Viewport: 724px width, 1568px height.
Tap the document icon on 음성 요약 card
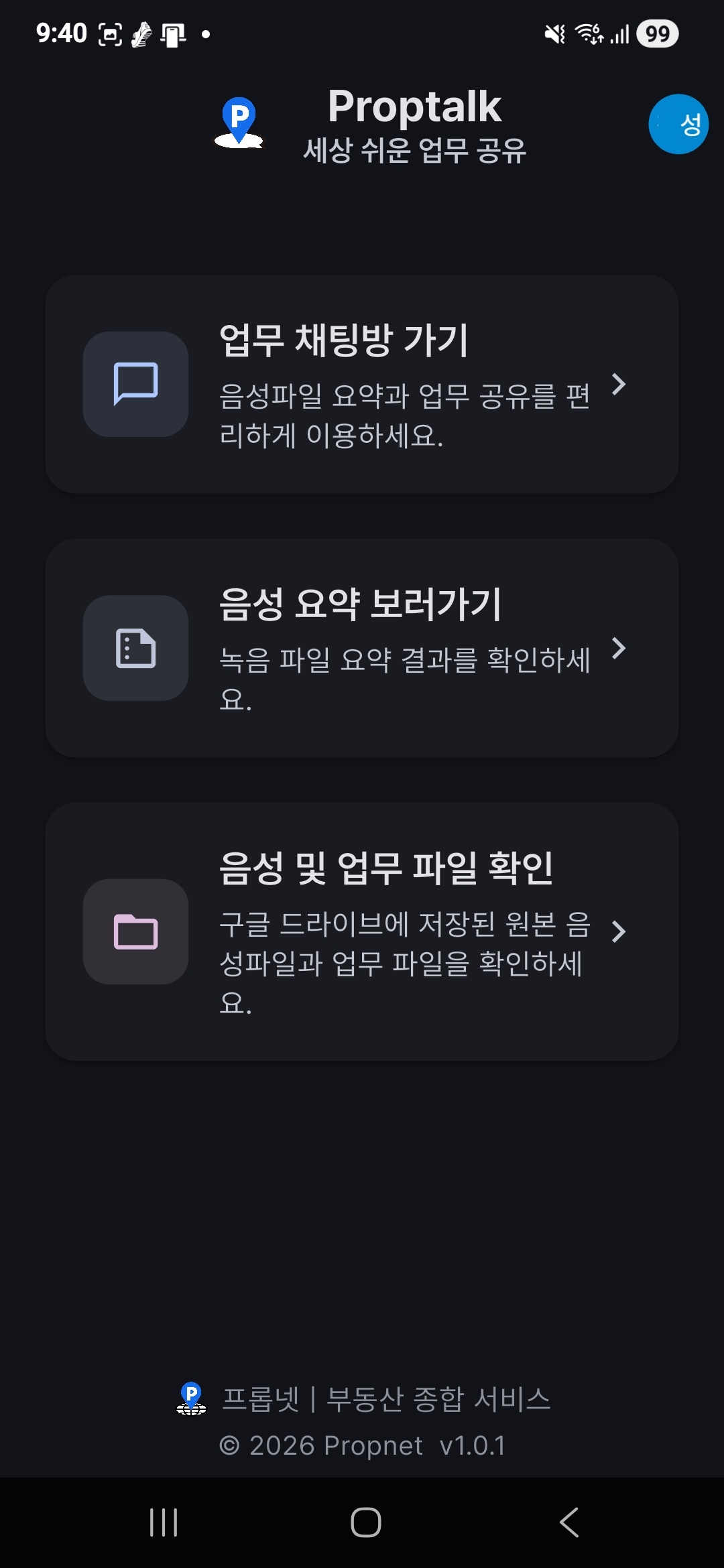(x=135, y=647)
